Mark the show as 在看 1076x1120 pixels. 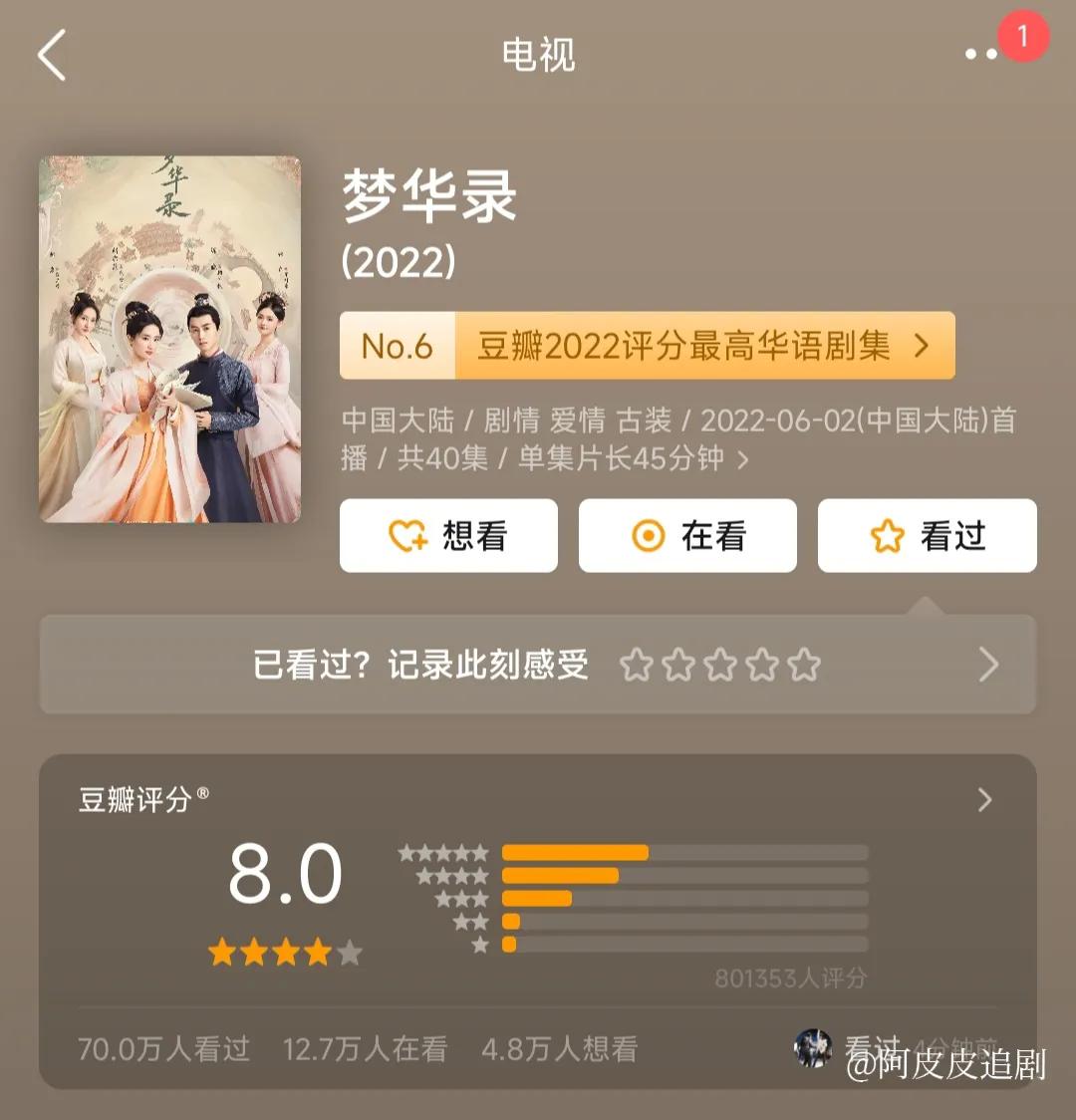pyautogui.click(x=687, y=536)
